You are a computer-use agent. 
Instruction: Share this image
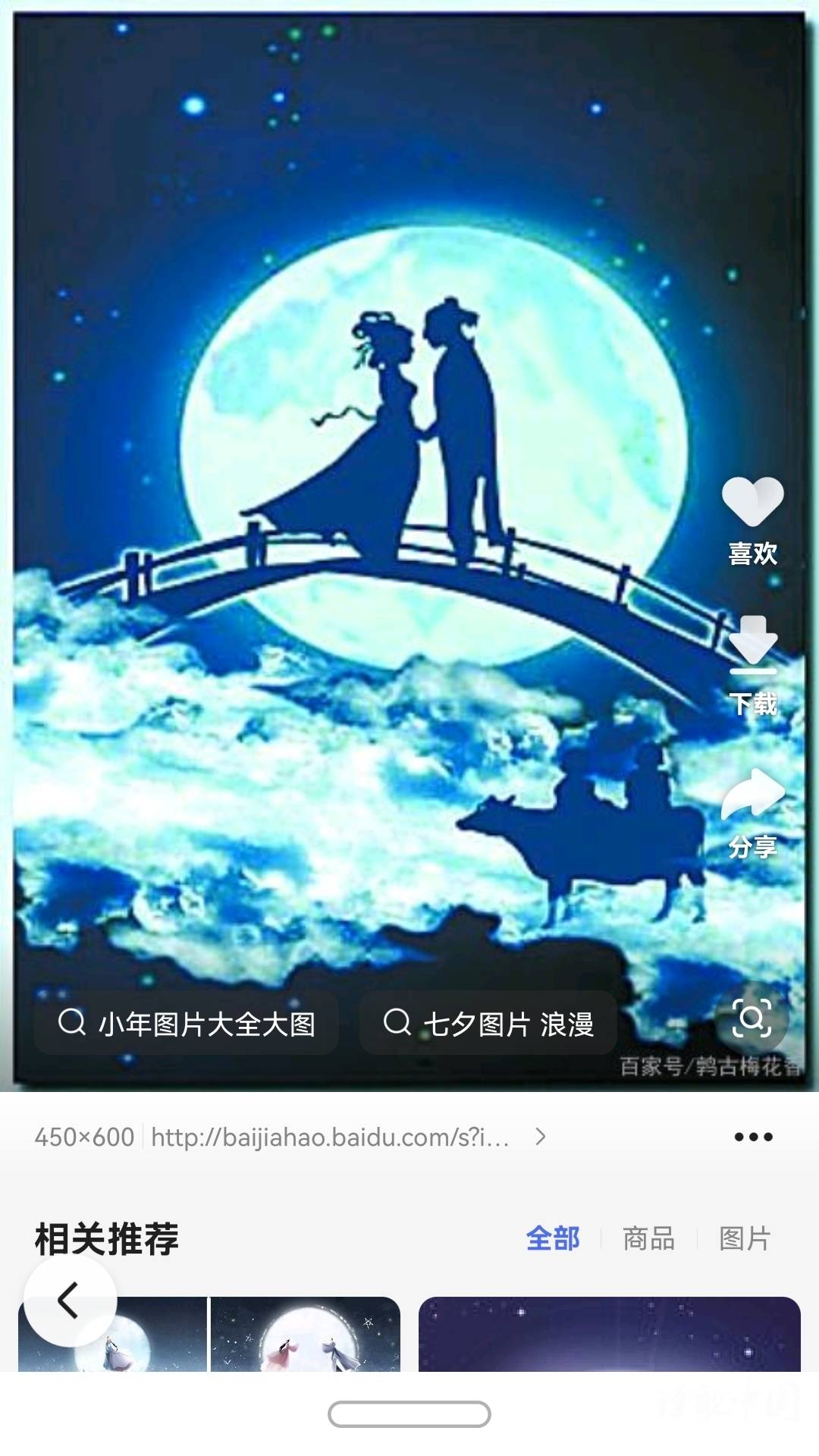(x=752, y=793)
